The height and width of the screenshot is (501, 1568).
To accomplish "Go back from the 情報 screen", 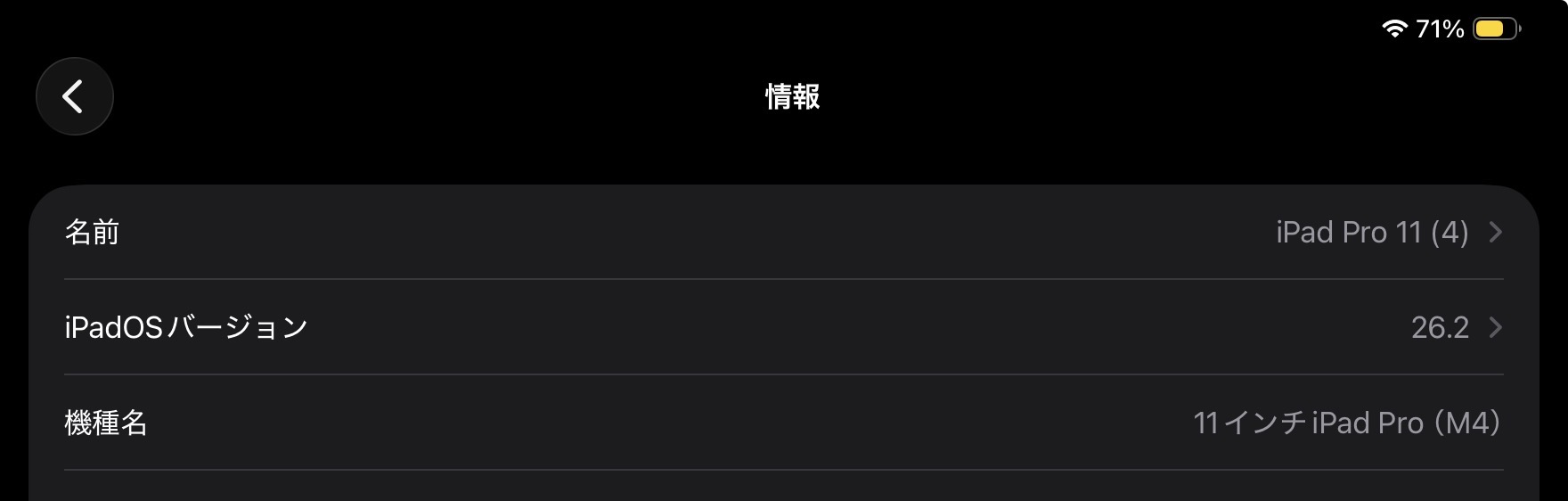I will click(x=74, y=96).
